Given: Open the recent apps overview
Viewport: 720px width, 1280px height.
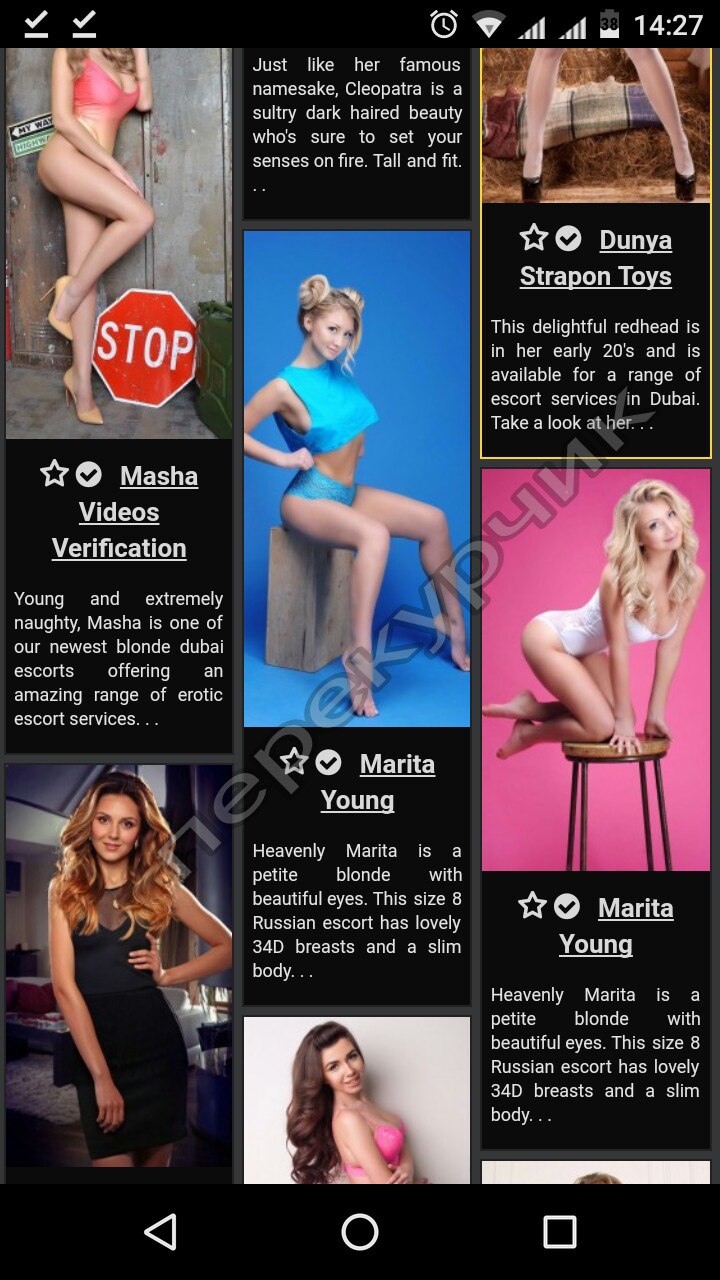Looking at the screenshot, I should point(559,1232).
